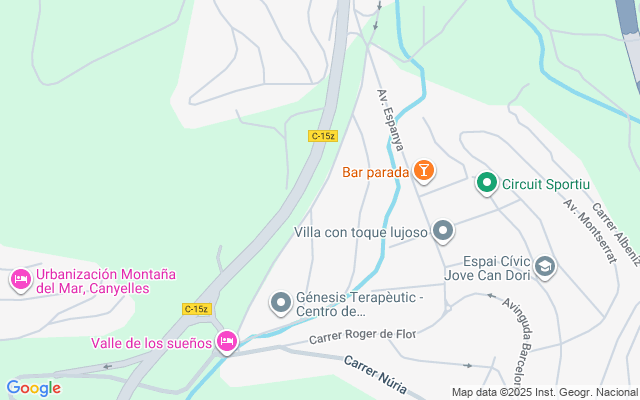The image size is (640, 400).
Task: Select Génesis Terapèutic place pin
Action: tap(281, 300)
